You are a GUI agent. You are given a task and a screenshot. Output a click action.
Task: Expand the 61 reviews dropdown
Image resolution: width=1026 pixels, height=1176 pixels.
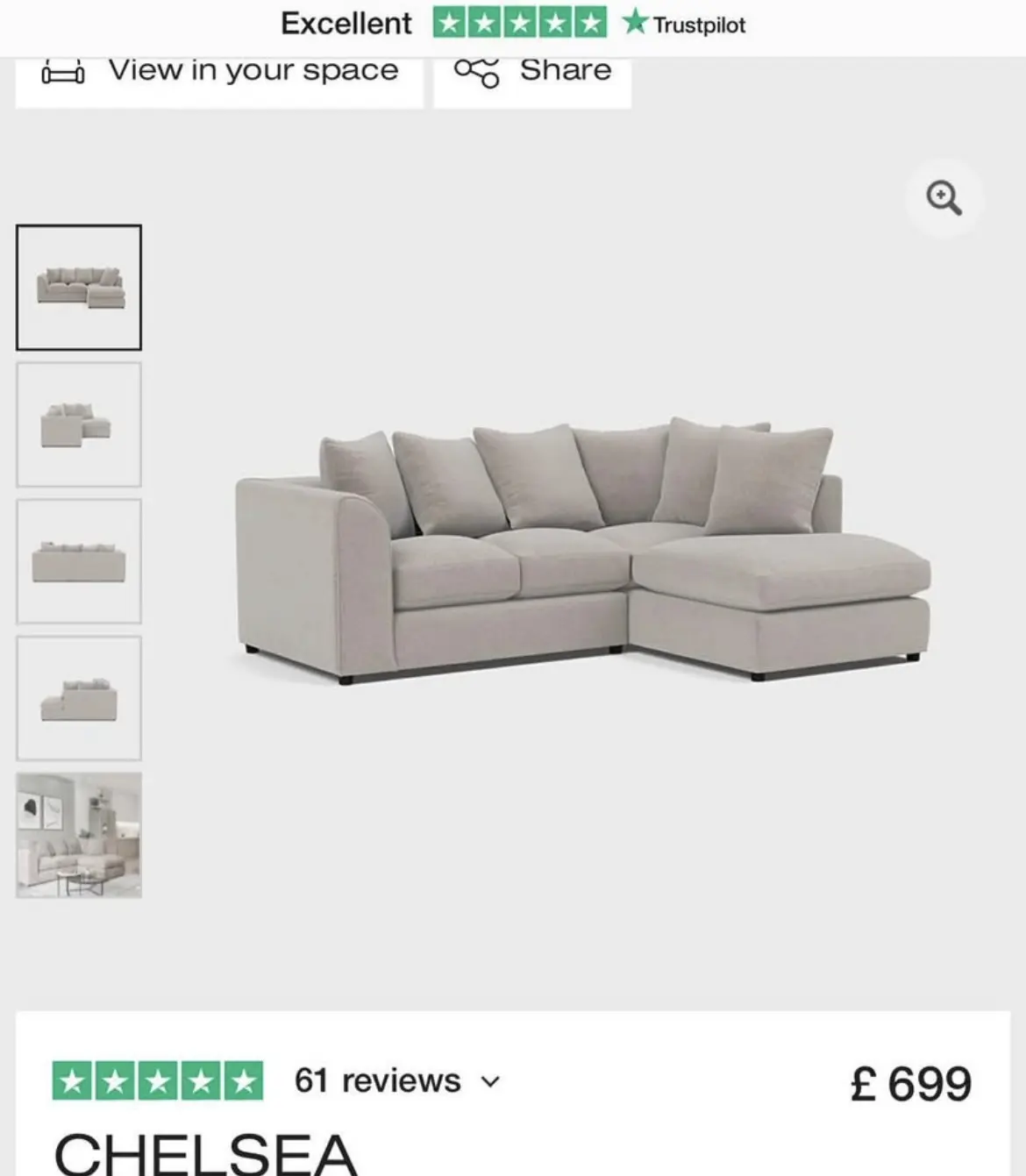[397, 1081]
